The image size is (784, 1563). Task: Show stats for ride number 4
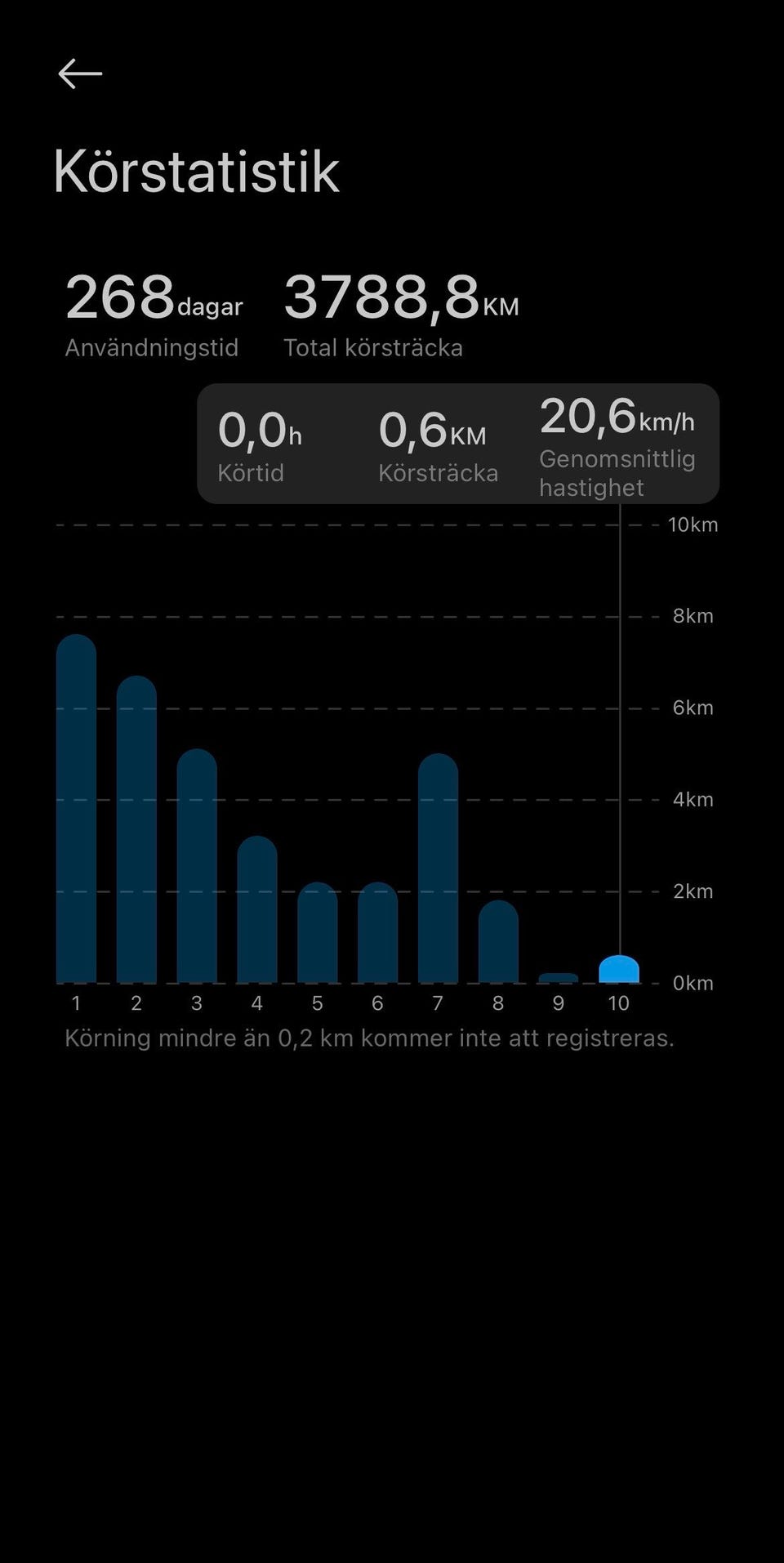coord(257,909)
